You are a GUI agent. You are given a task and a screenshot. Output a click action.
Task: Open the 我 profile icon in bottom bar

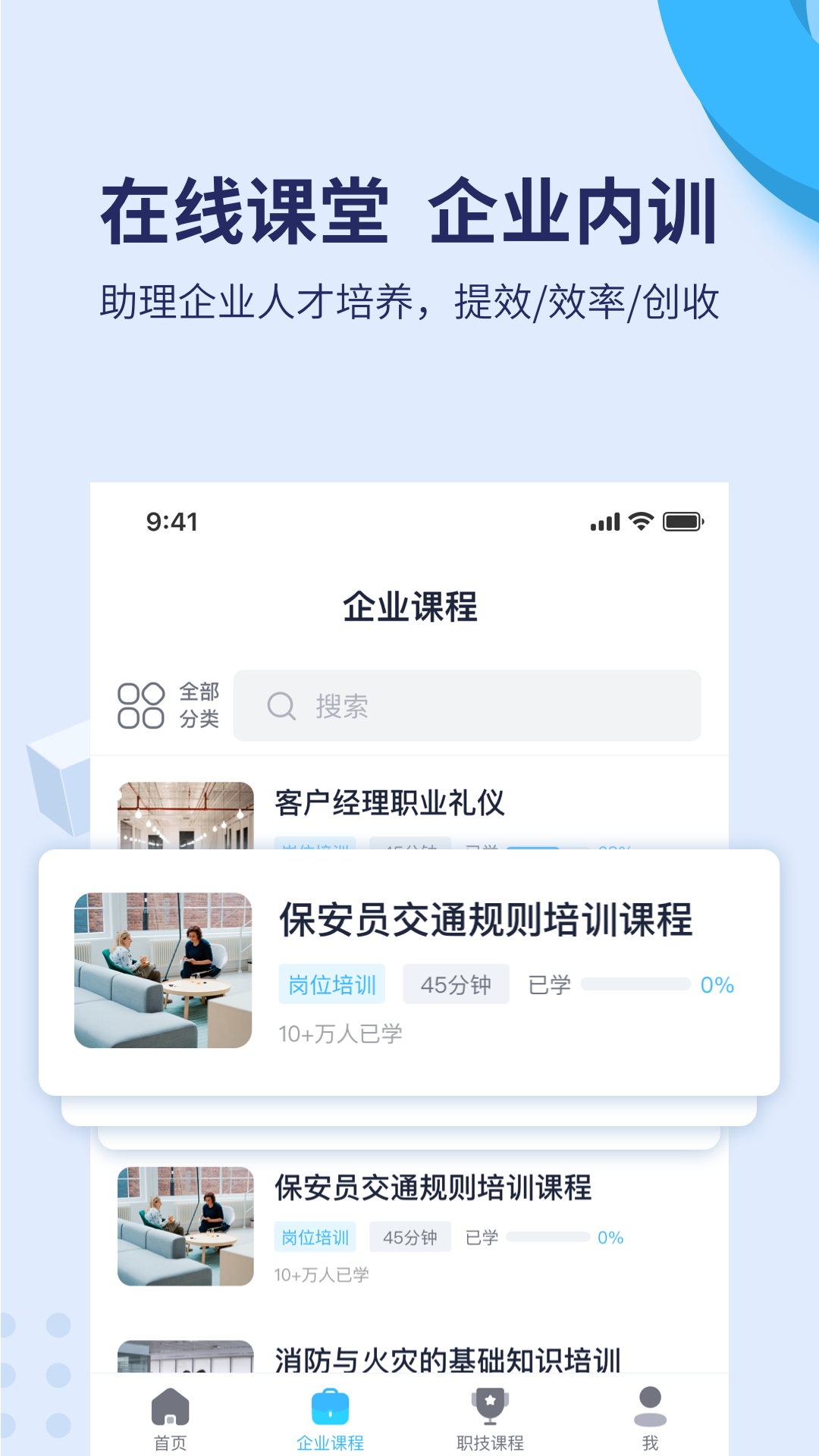tap(649, 1407)
